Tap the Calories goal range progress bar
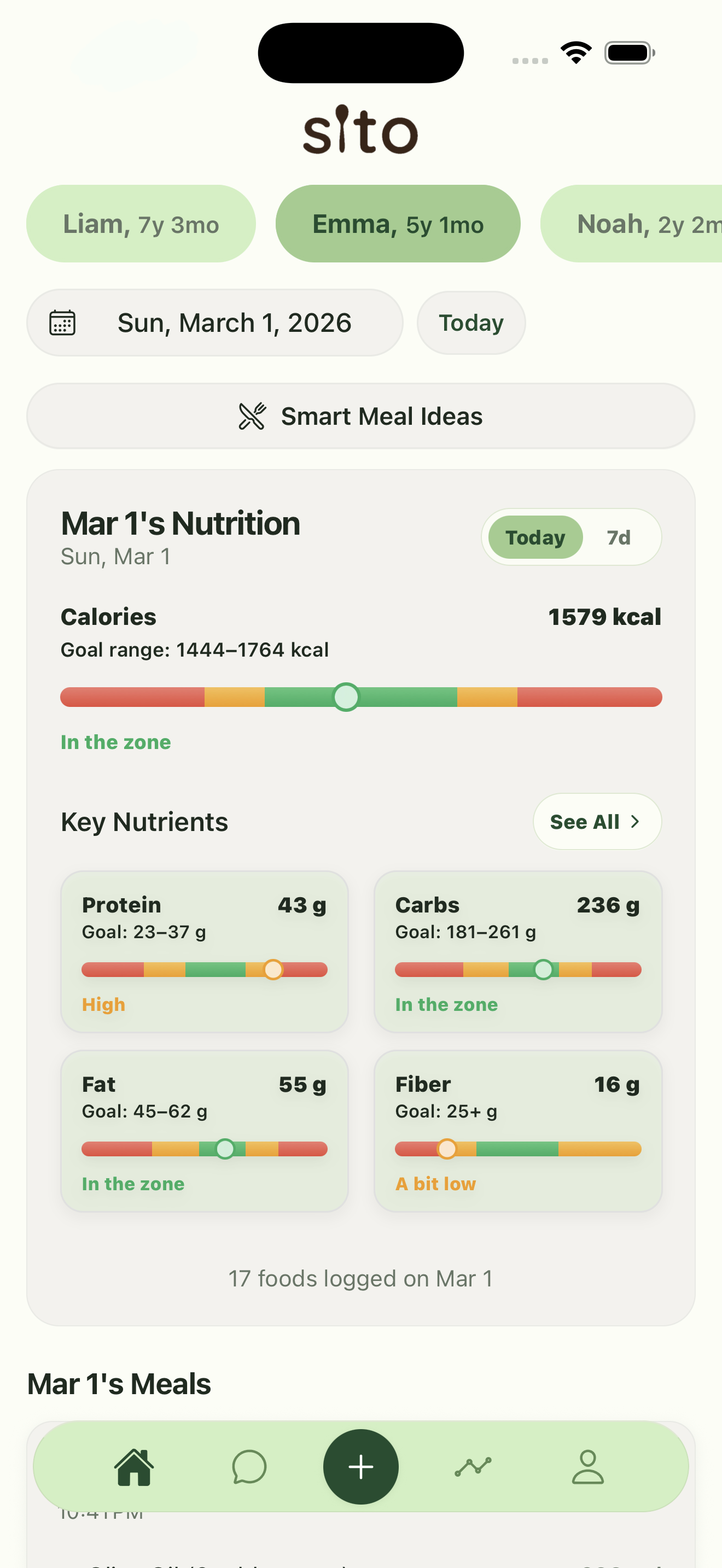Screen dimensions: 722x1568 click(360, 697)
